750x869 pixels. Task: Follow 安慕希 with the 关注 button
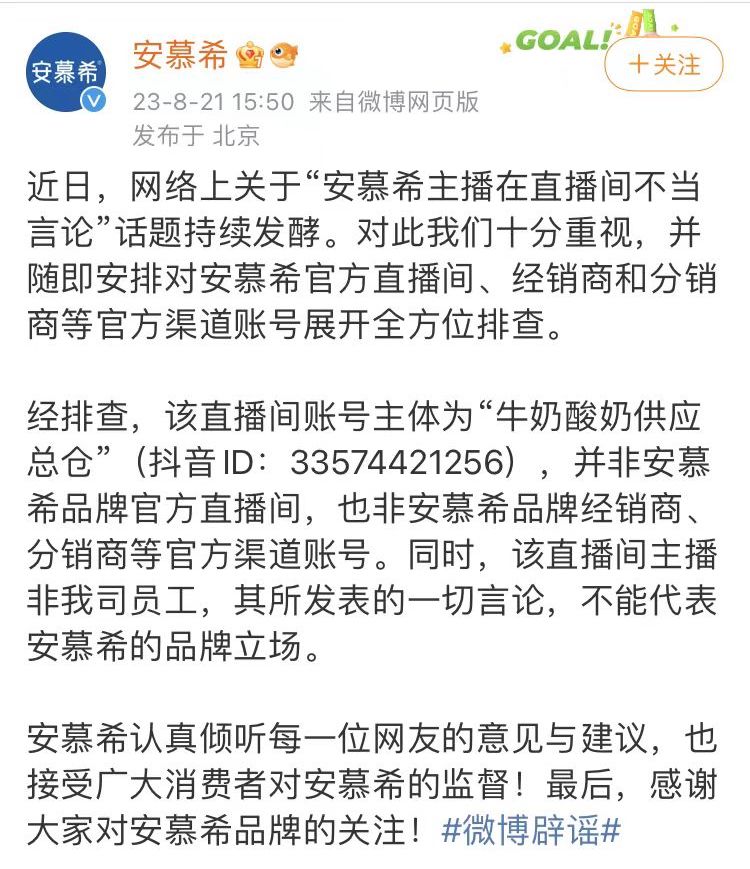tap(664, 65)
